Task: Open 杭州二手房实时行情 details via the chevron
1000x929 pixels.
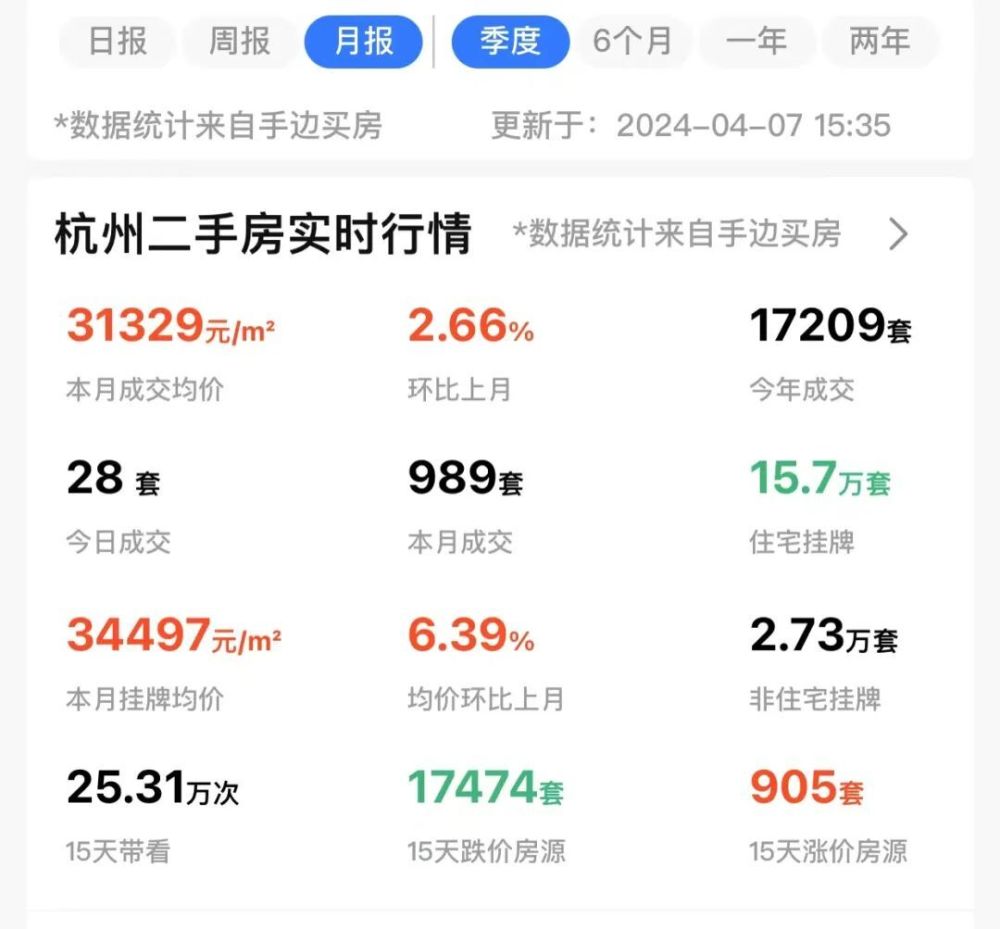Action: [x=899, y=234]
